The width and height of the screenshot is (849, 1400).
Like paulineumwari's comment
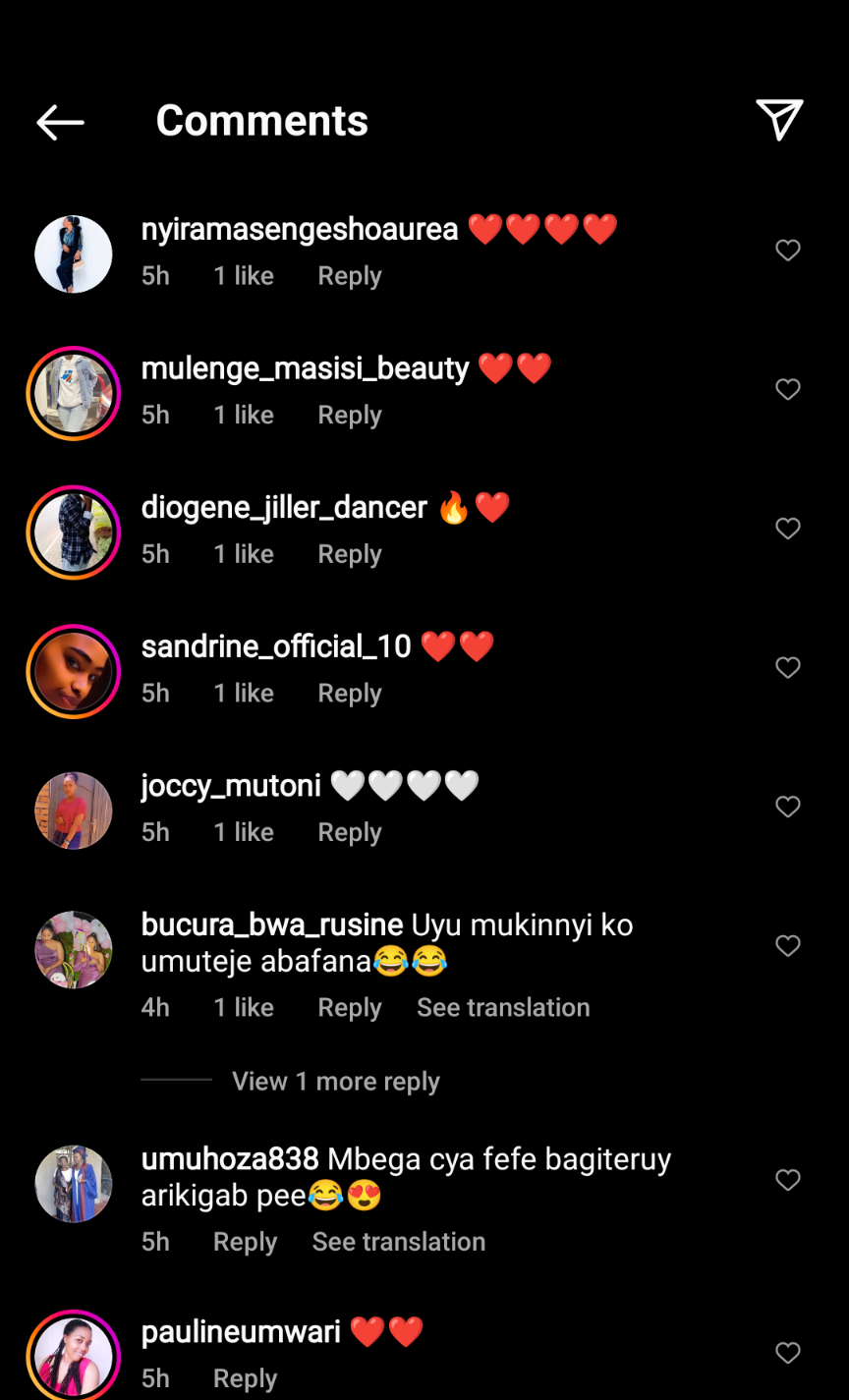[x=788, y=1353]
